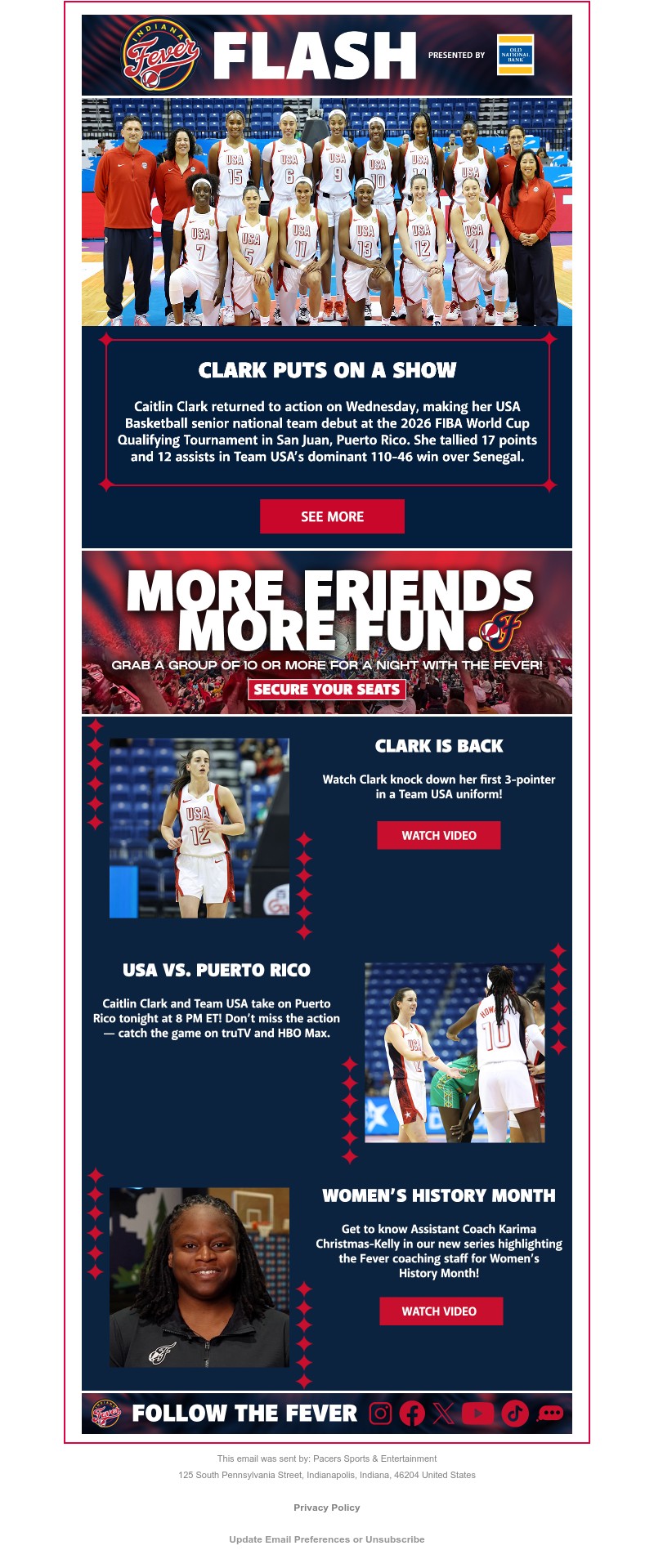
Task: Go to the Fever YouTube channel
Action: point(478,1413)
